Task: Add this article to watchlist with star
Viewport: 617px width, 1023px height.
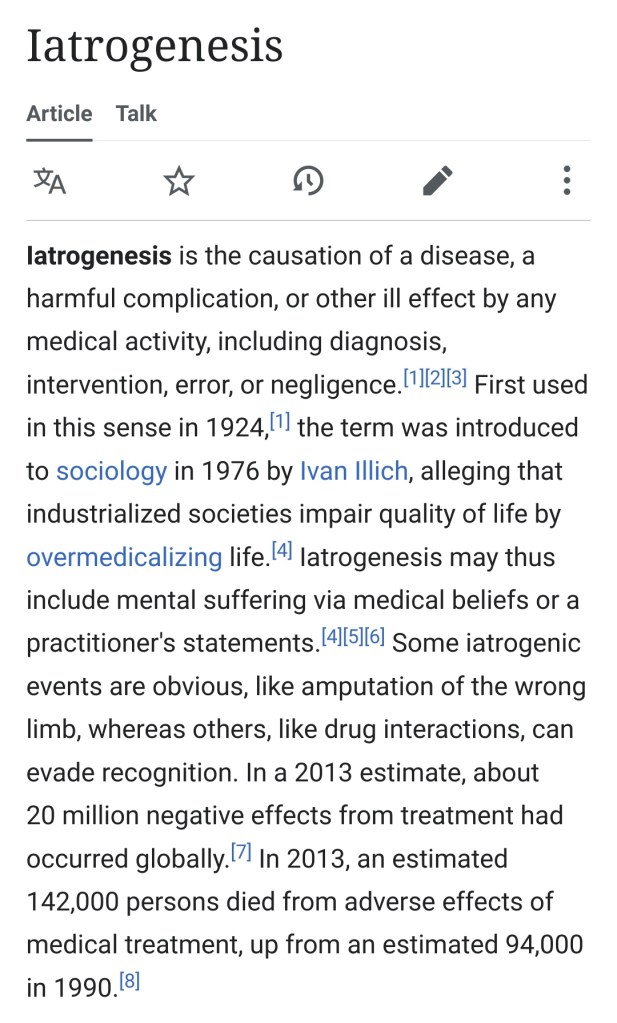Action: (x=179, y=181)
